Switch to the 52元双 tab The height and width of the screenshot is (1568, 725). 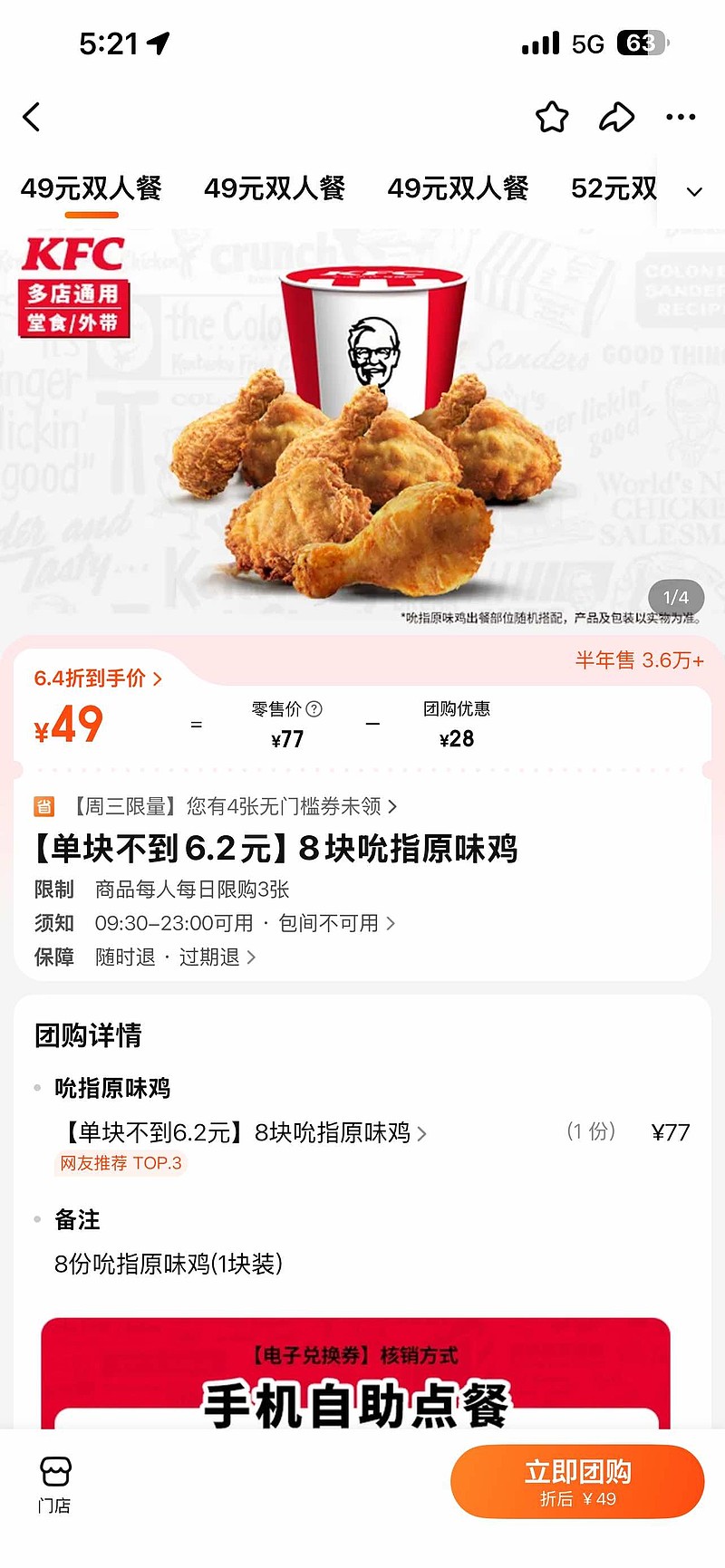point(614,188)
